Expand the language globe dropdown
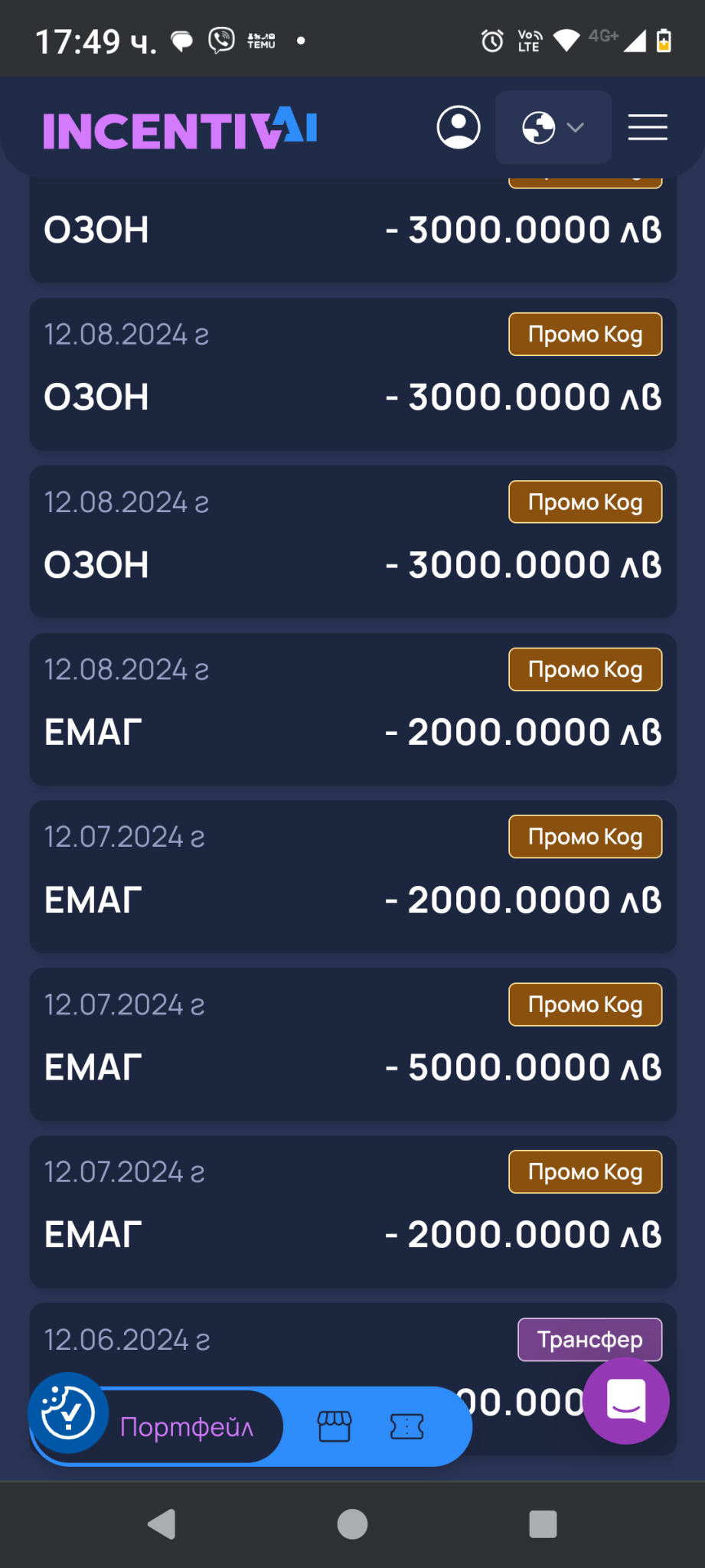 click(x=553, y=128)
